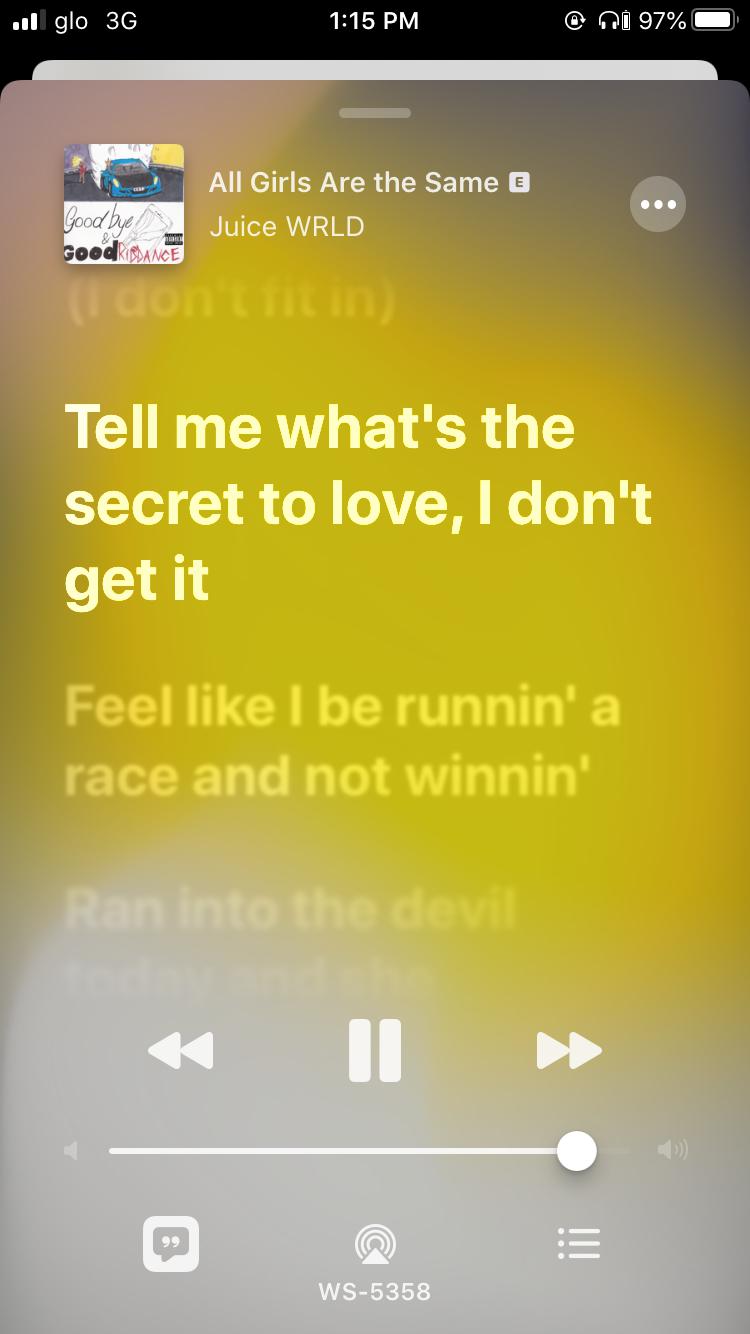
Task: Tap the grabber handle to dismiss player
Action: click(375, 113)
